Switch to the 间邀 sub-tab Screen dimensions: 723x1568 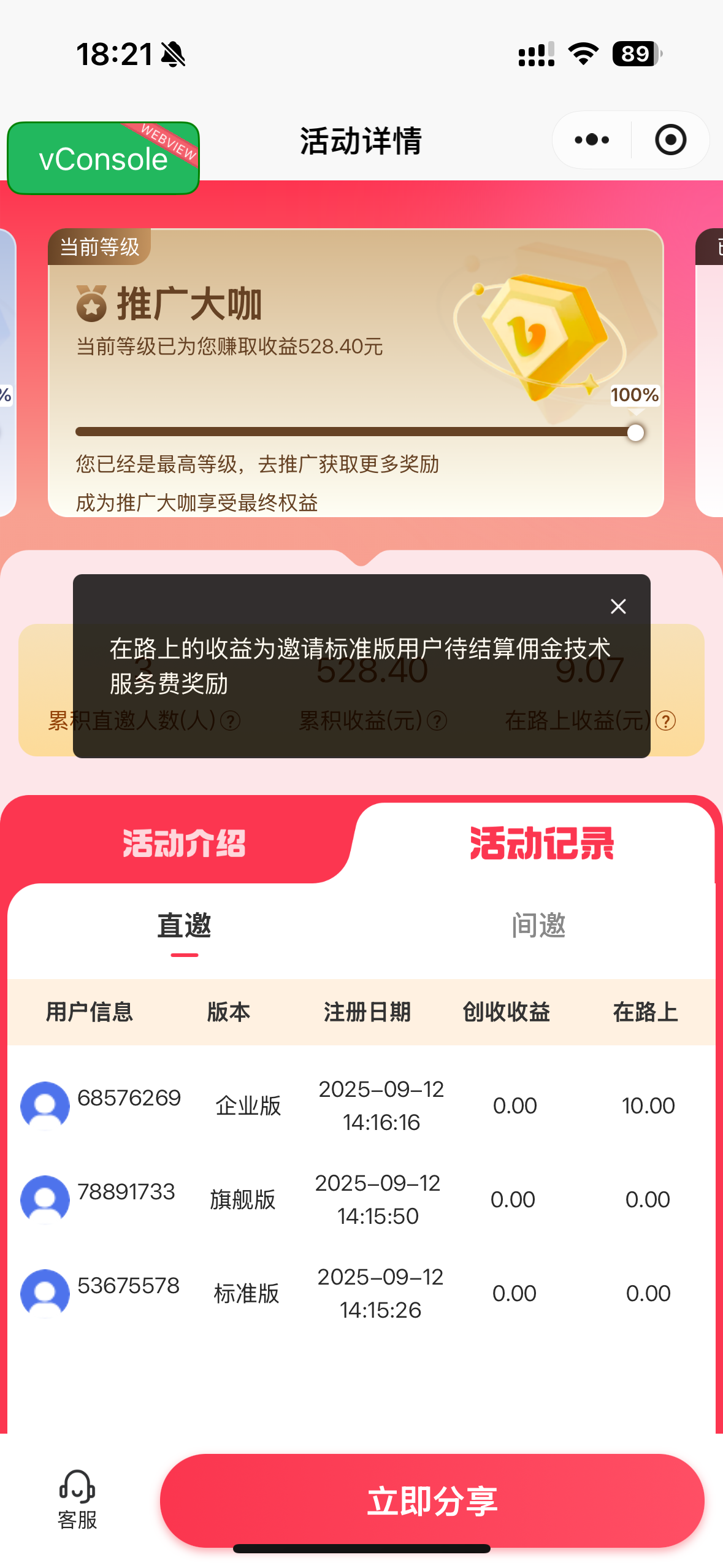538,925
